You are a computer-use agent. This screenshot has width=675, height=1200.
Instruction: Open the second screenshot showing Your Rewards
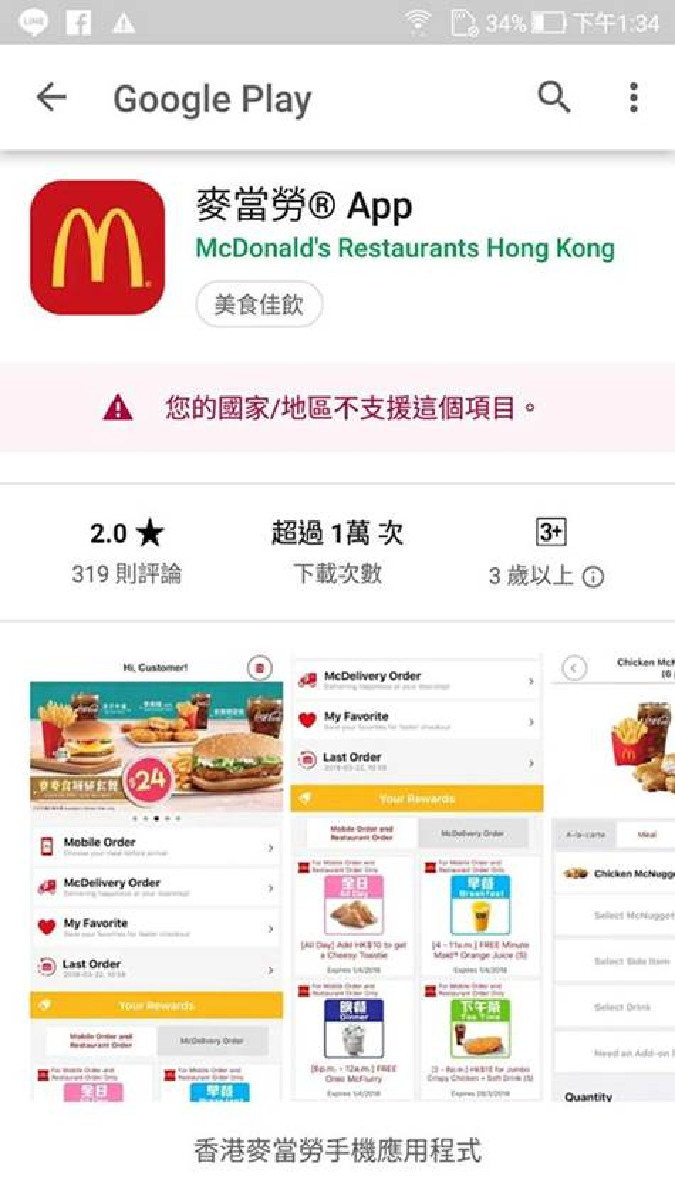coord(417,877)
